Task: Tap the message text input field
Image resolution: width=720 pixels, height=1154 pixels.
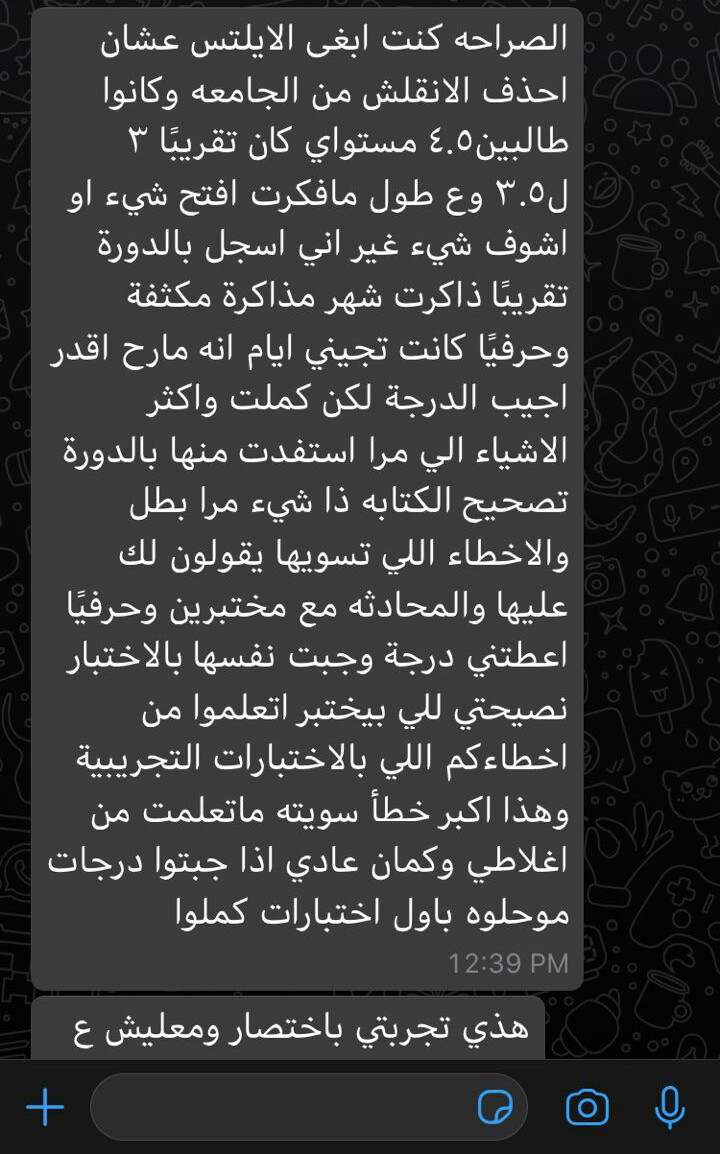Action: tap(308, 1107)
